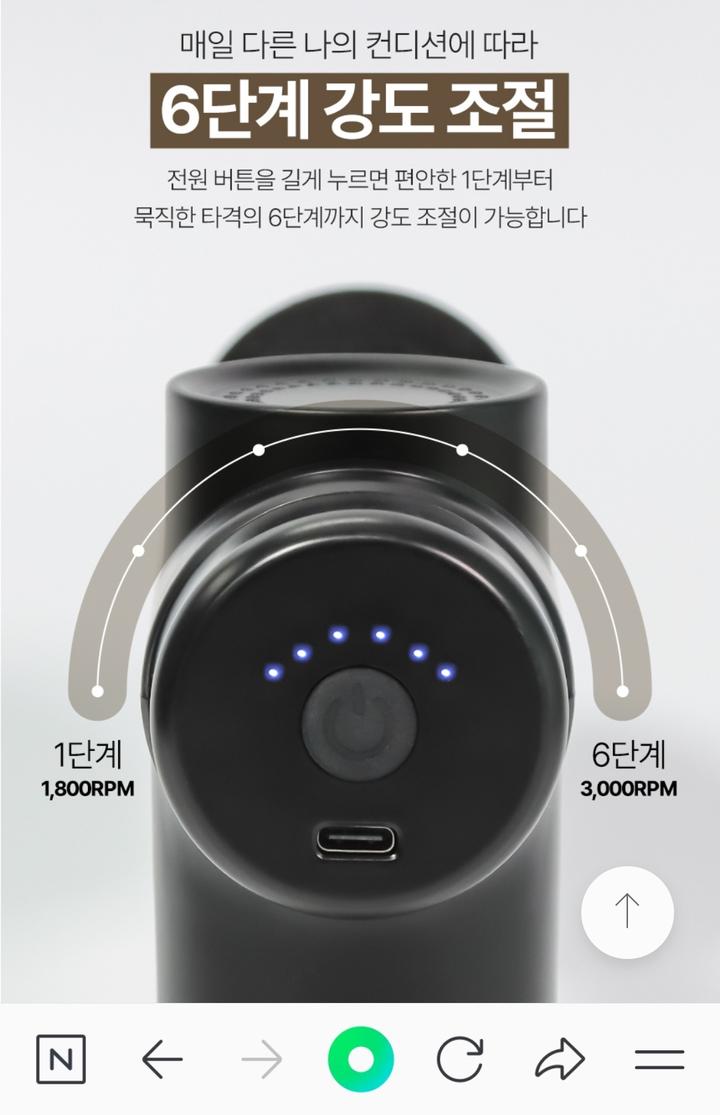Reload the current page
Image resolution: width=720 pixels, height=1115 pixels.
coord(460,1059)
